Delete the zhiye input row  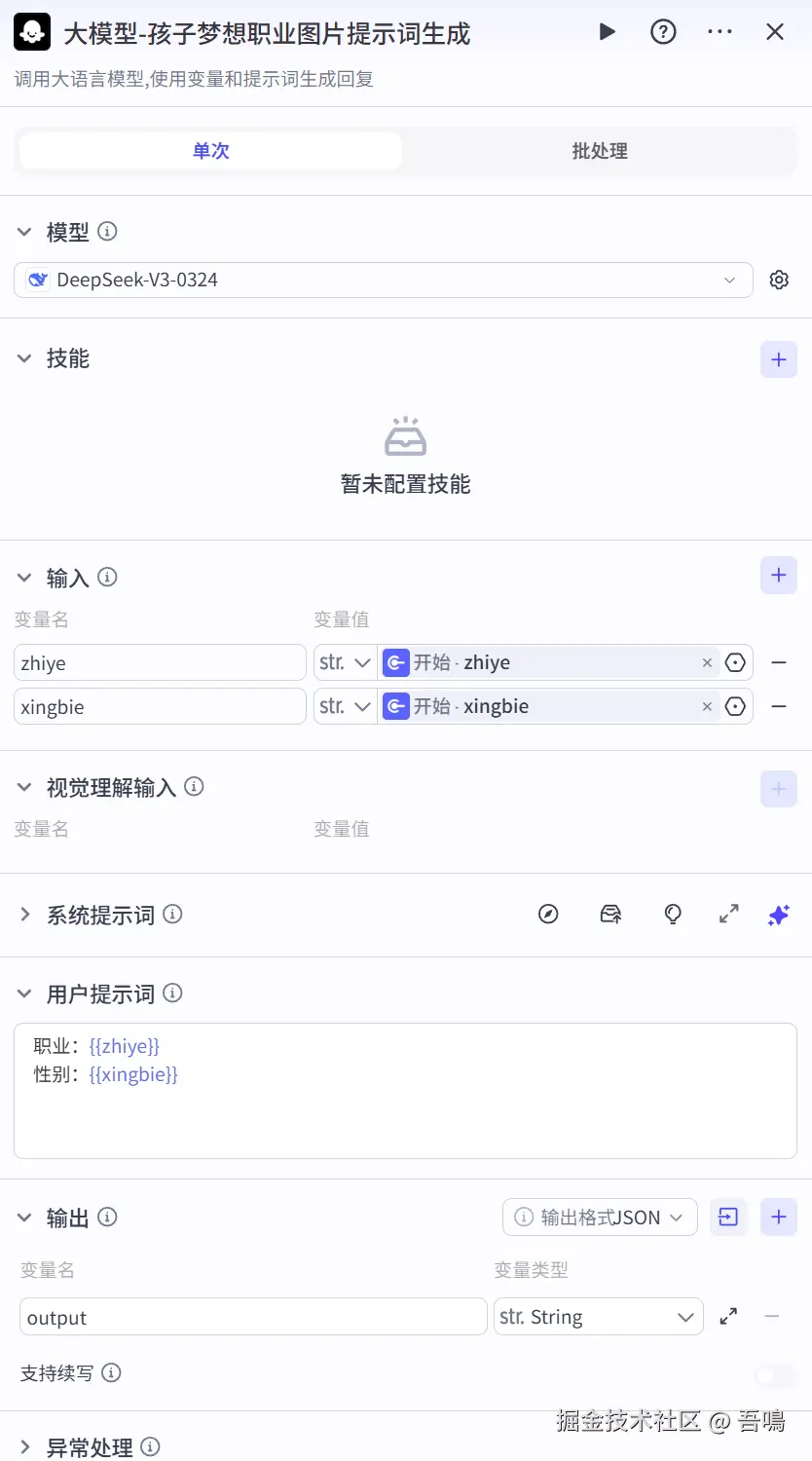pos(779,663)
